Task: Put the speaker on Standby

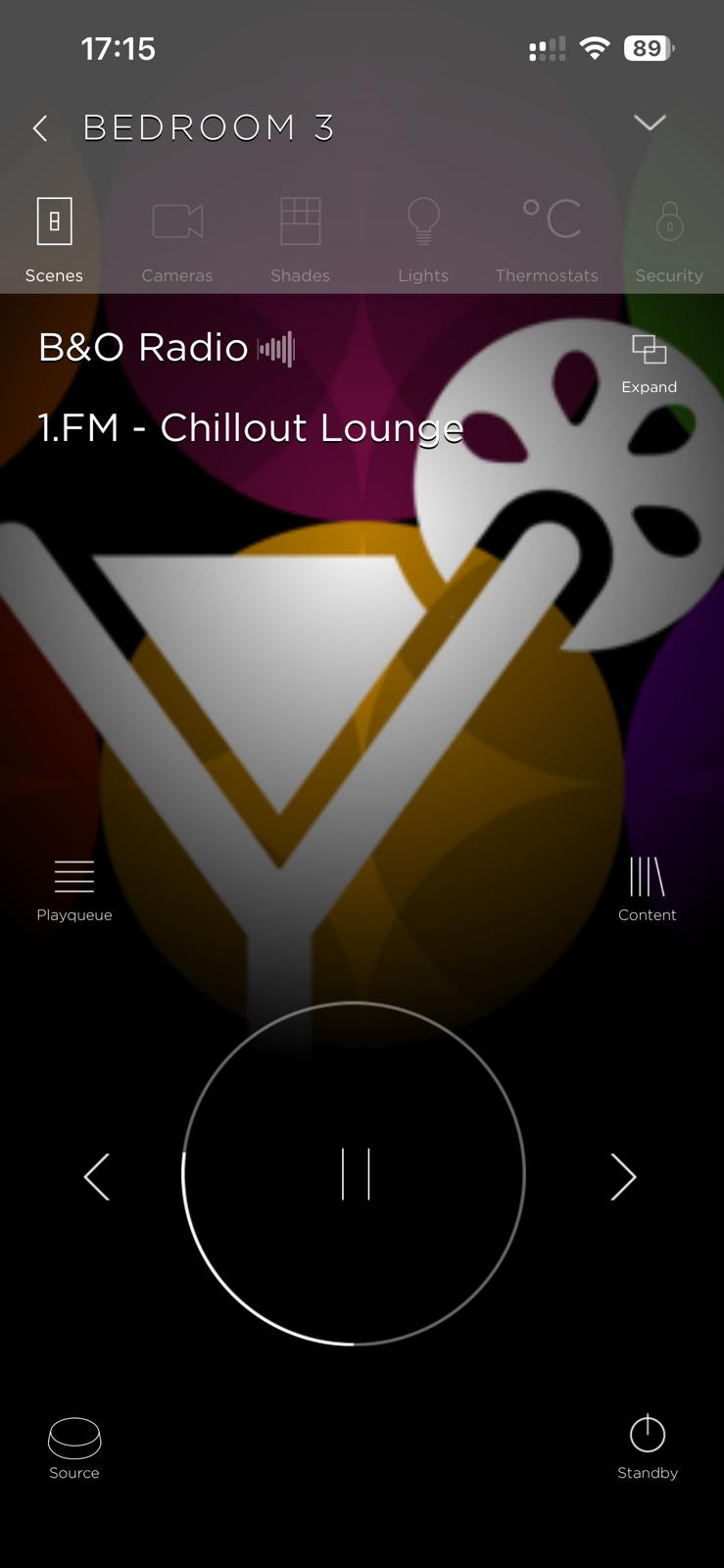Action: [x=647, y=1445]
